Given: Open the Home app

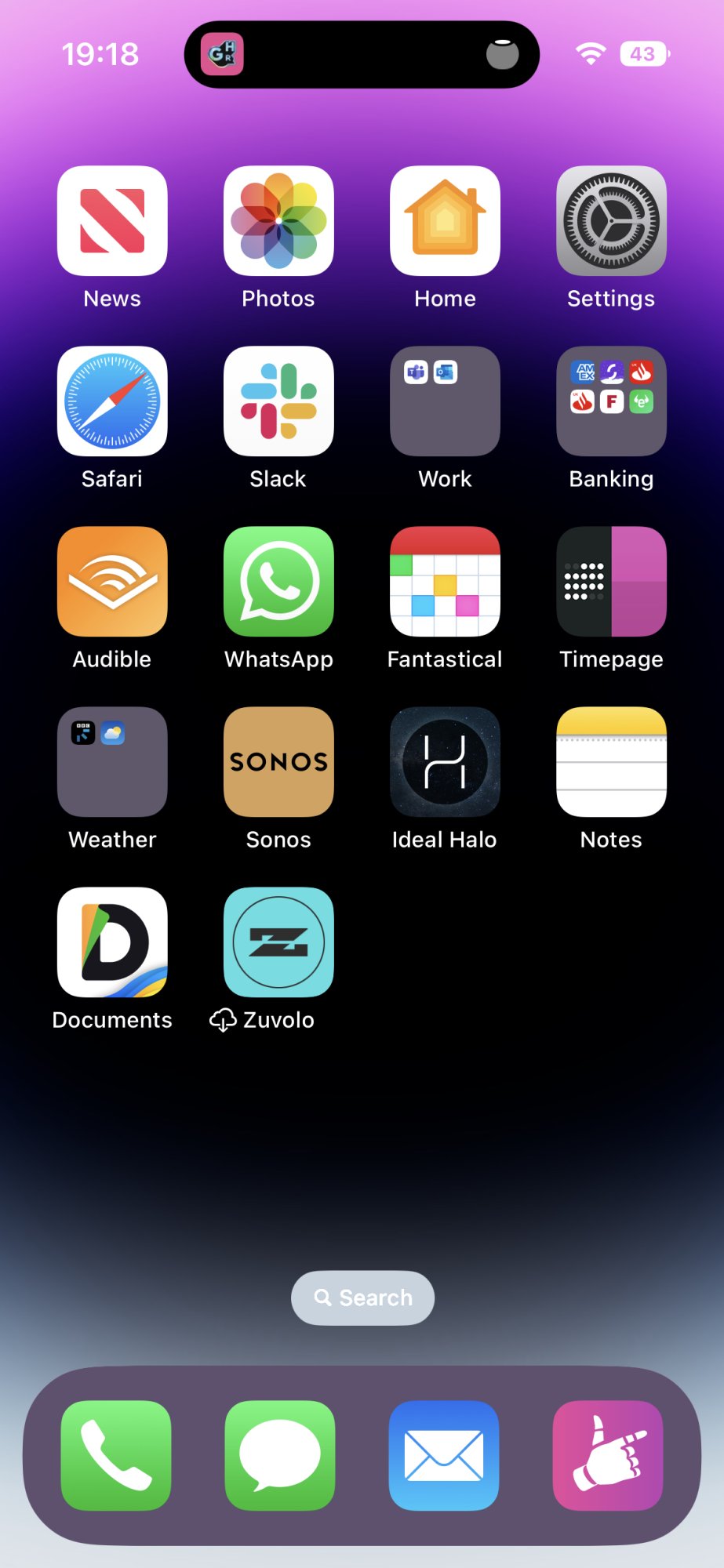Looking at the screenshot, I should pos(445,221).
